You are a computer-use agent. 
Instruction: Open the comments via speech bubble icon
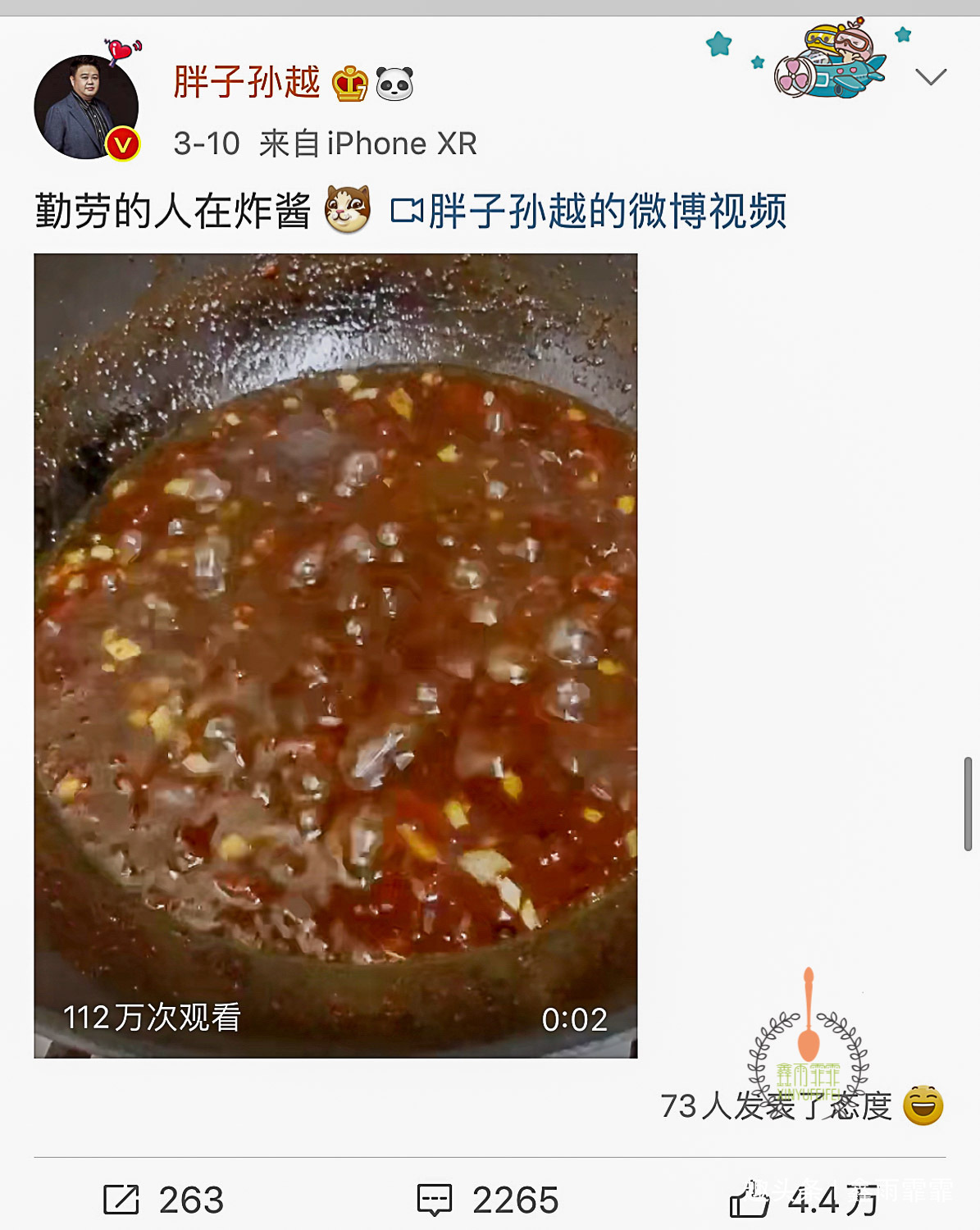[x=435, y=1196]
